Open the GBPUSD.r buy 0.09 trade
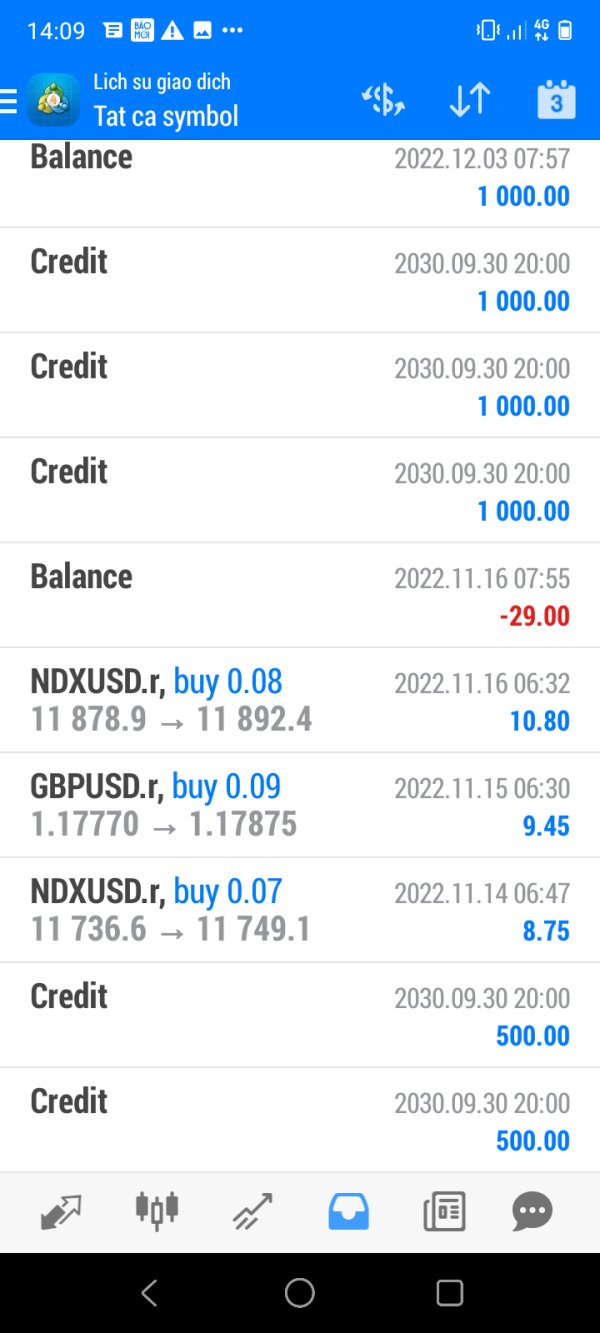This screenshot has width=600, height=1333. [x=300, y=805]
